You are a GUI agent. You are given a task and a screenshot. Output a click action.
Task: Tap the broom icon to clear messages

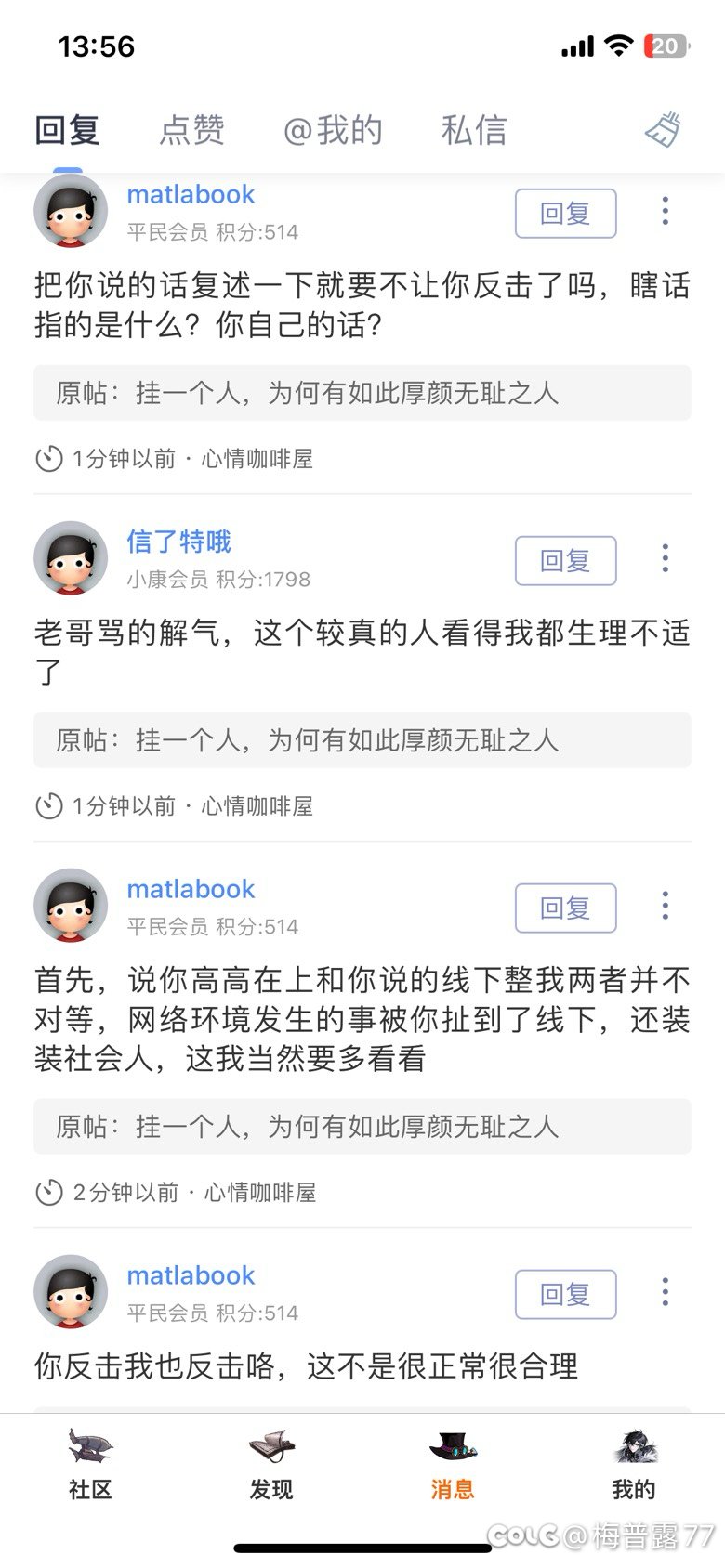tap(664, 130)
